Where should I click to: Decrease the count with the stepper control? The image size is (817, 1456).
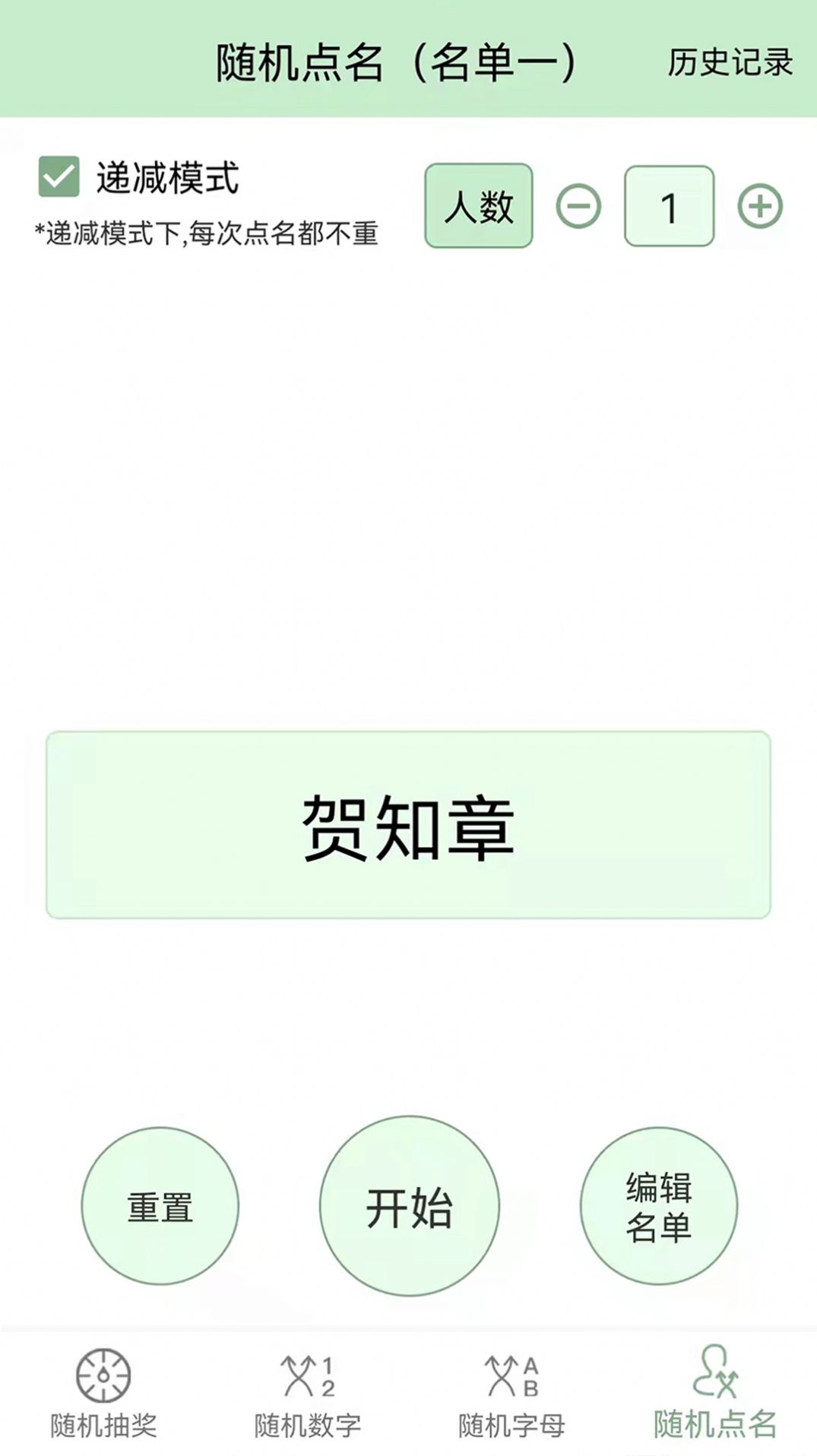tap(578, 205)
